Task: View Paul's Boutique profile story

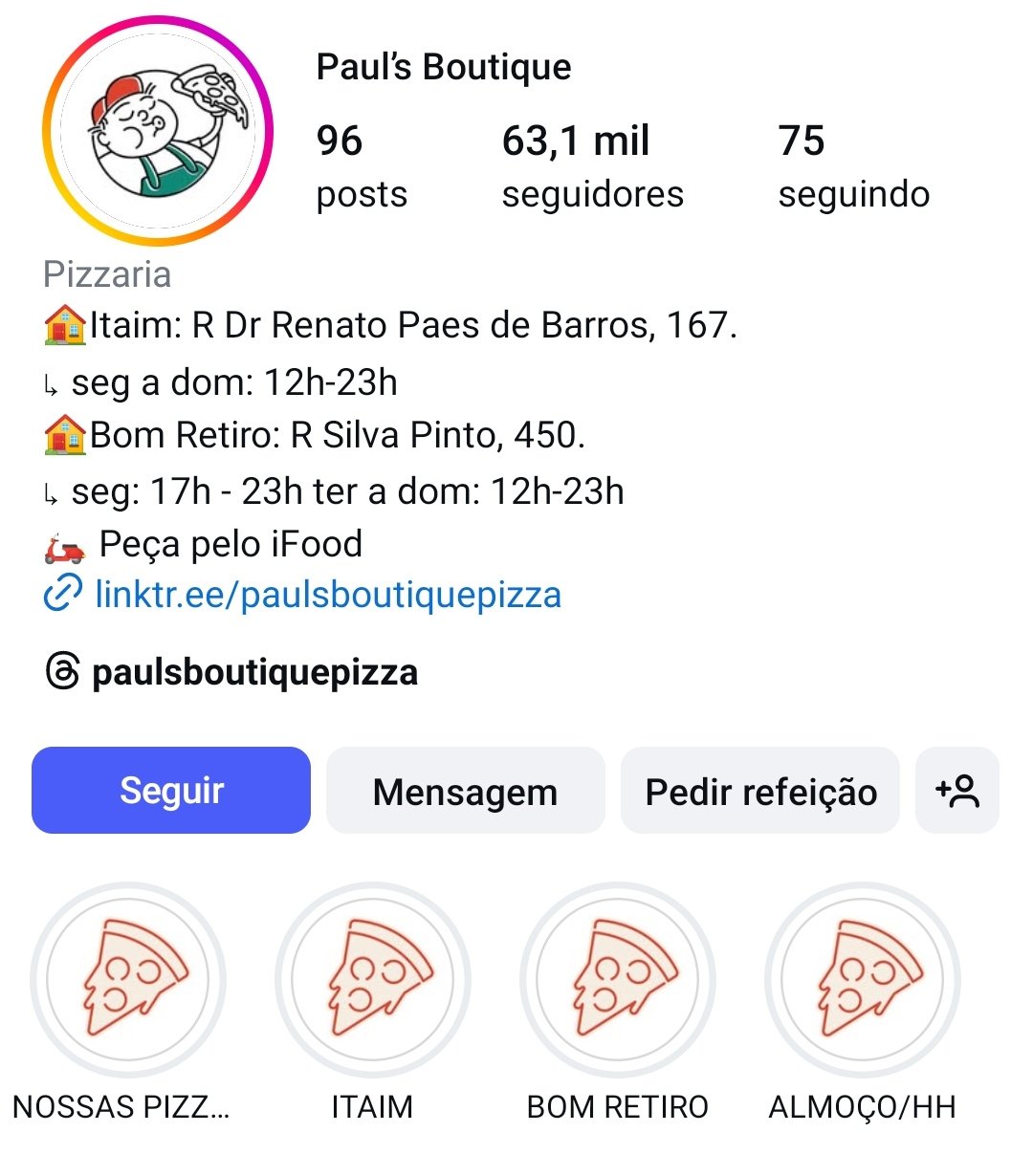Action: click(x=158, y=131)
